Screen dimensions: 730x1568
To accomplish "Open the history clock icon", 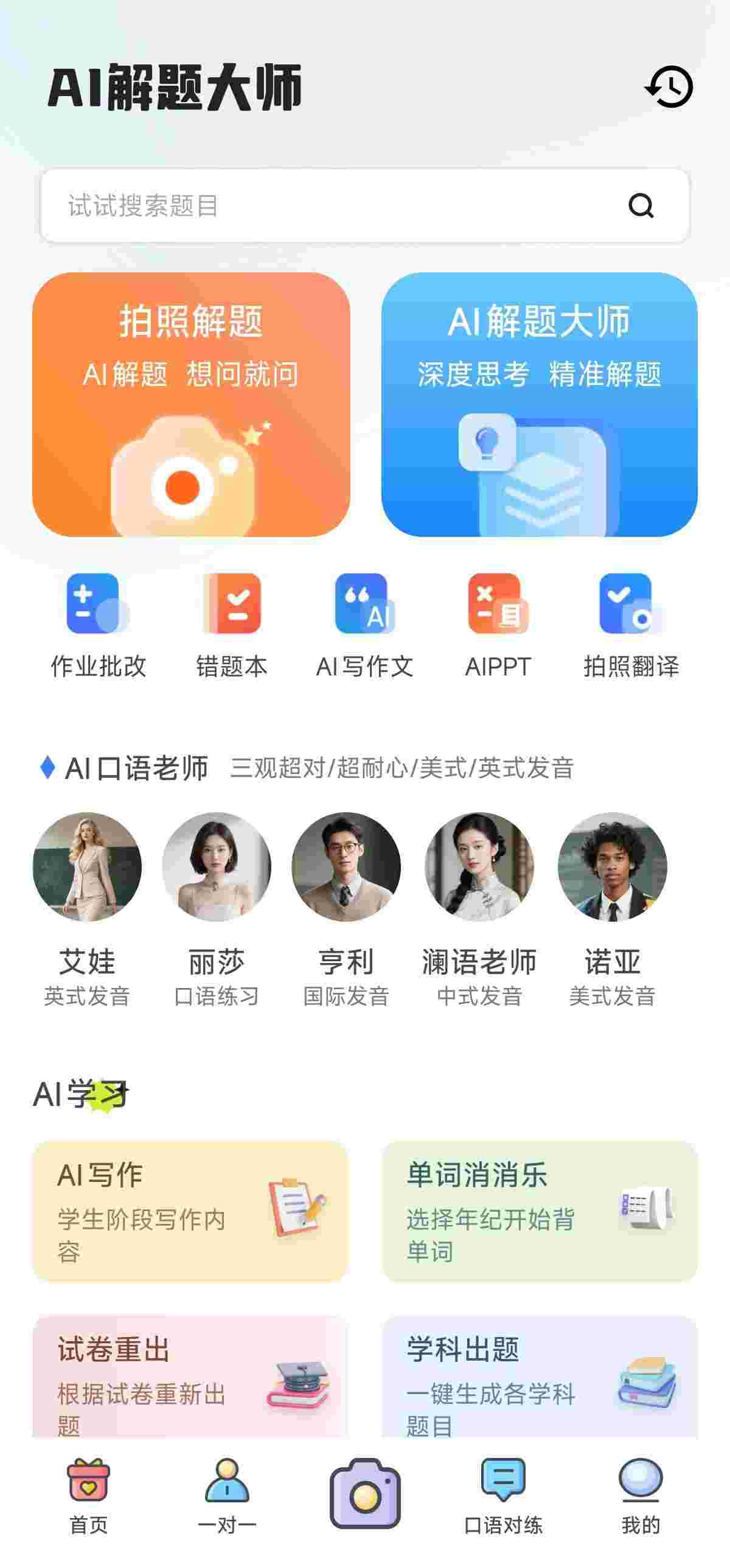I will click(669, 87).
